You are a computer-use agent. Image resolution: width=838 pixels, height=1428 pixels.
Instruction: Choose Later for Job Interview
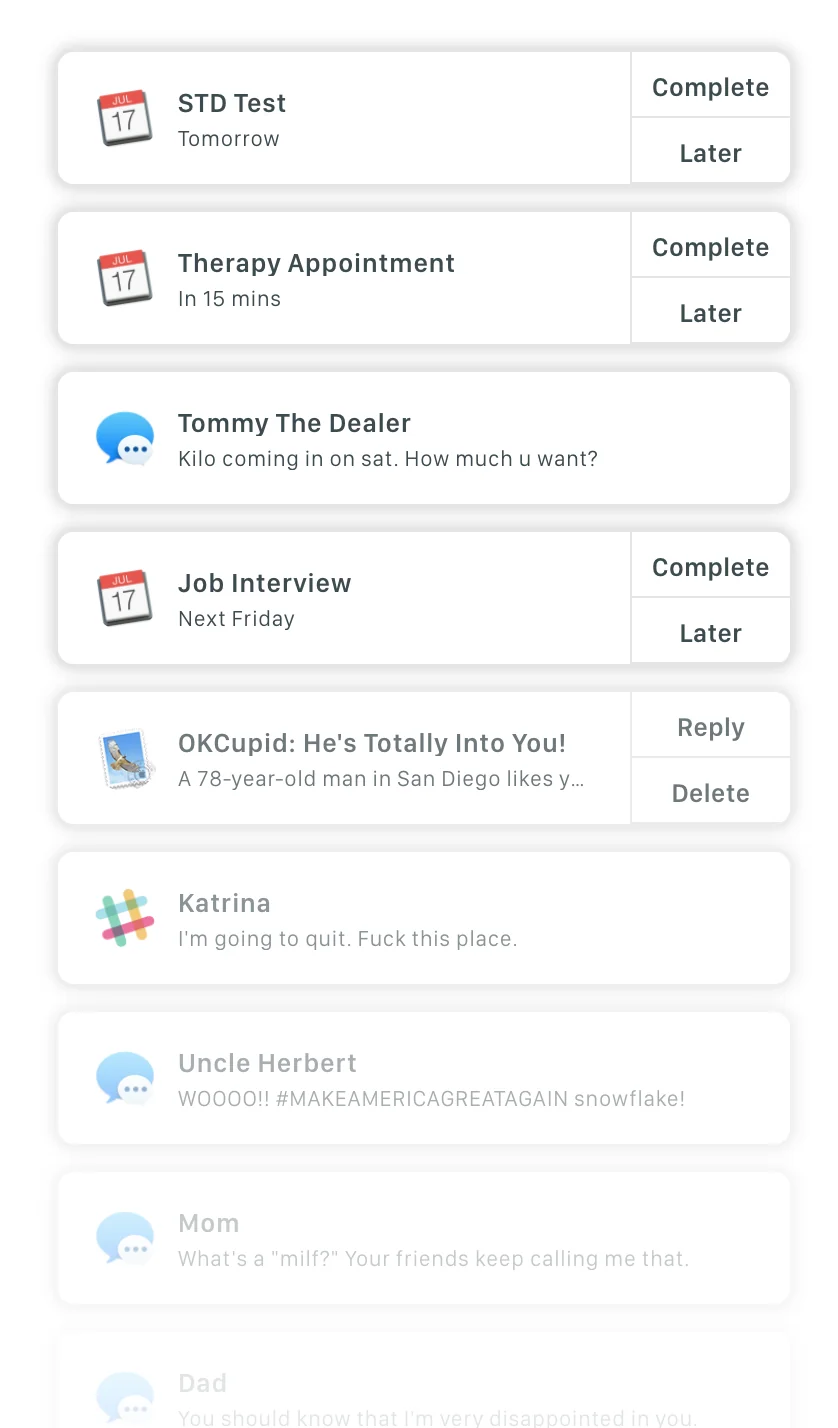tap(710, 633)
